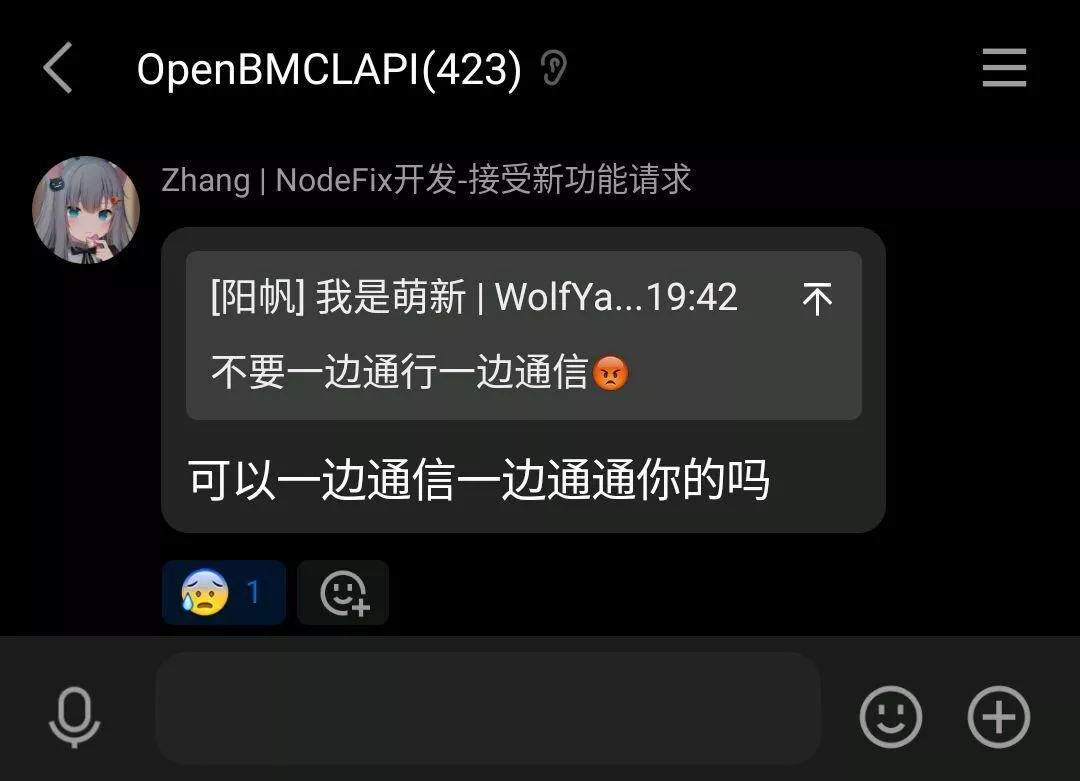Focus the message text field
The width and height of the screenshot is (1080, 781).
(x=488, y=708)
